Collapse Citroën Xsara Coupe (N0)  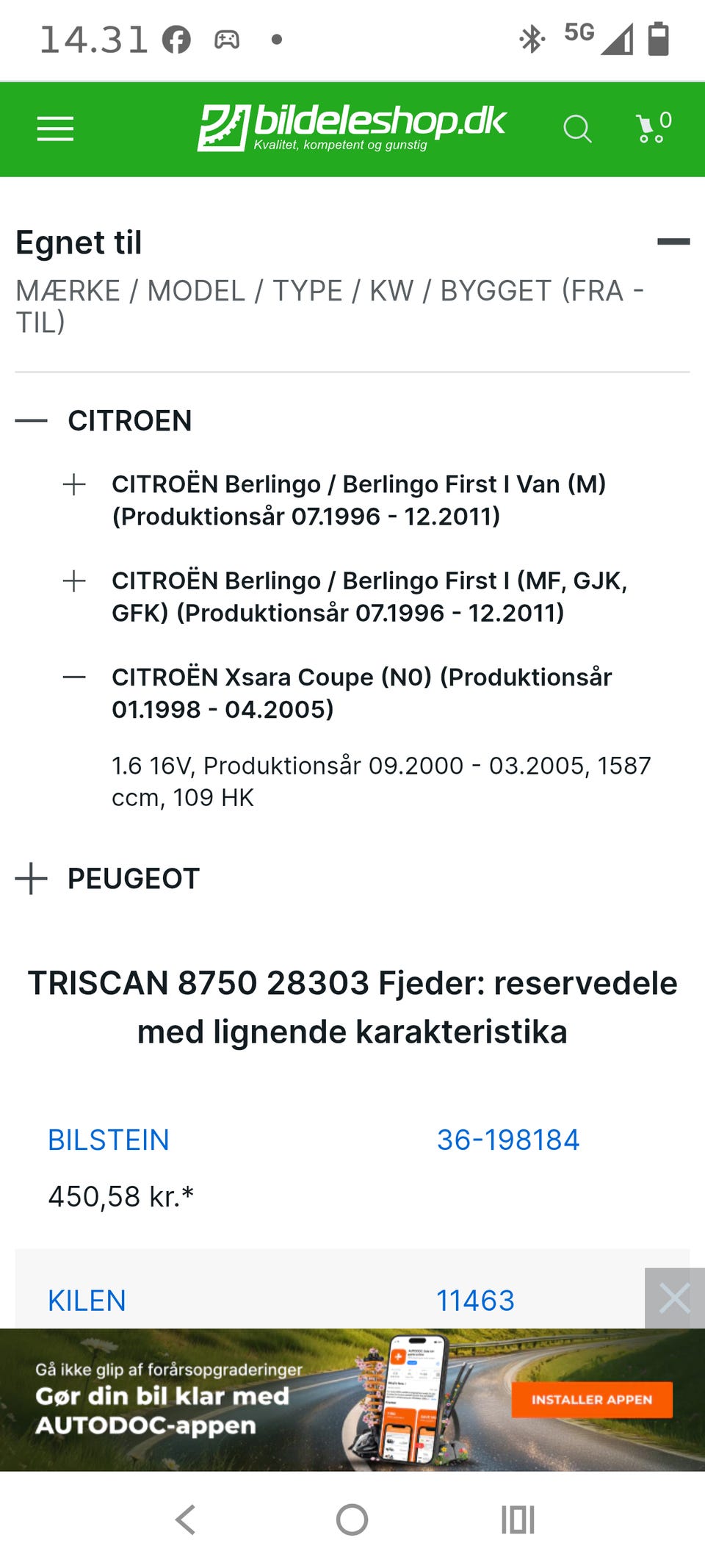point(74,677)
